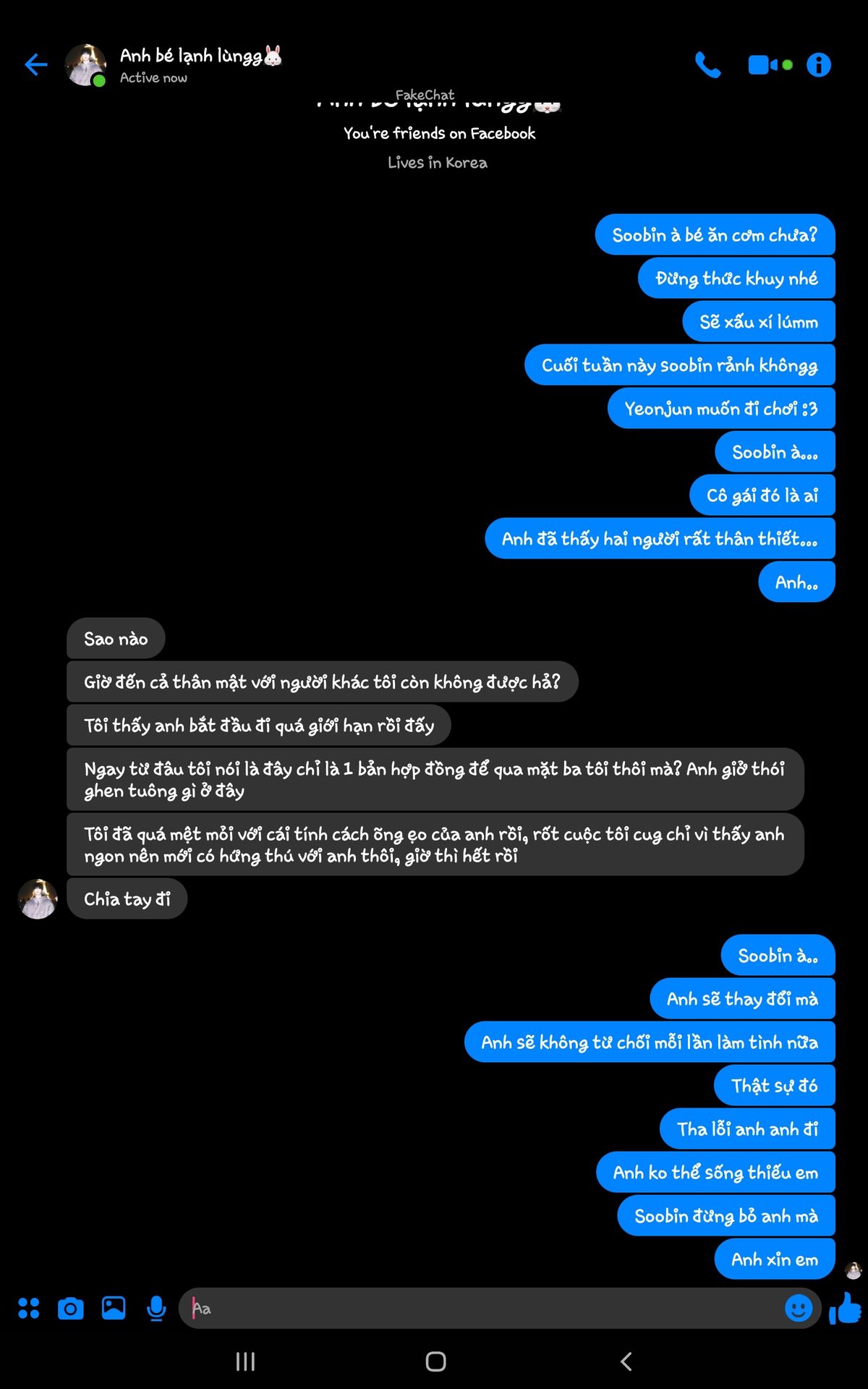
Task: Open the camera to take a photo
Action: click(x=71, y=1308)
